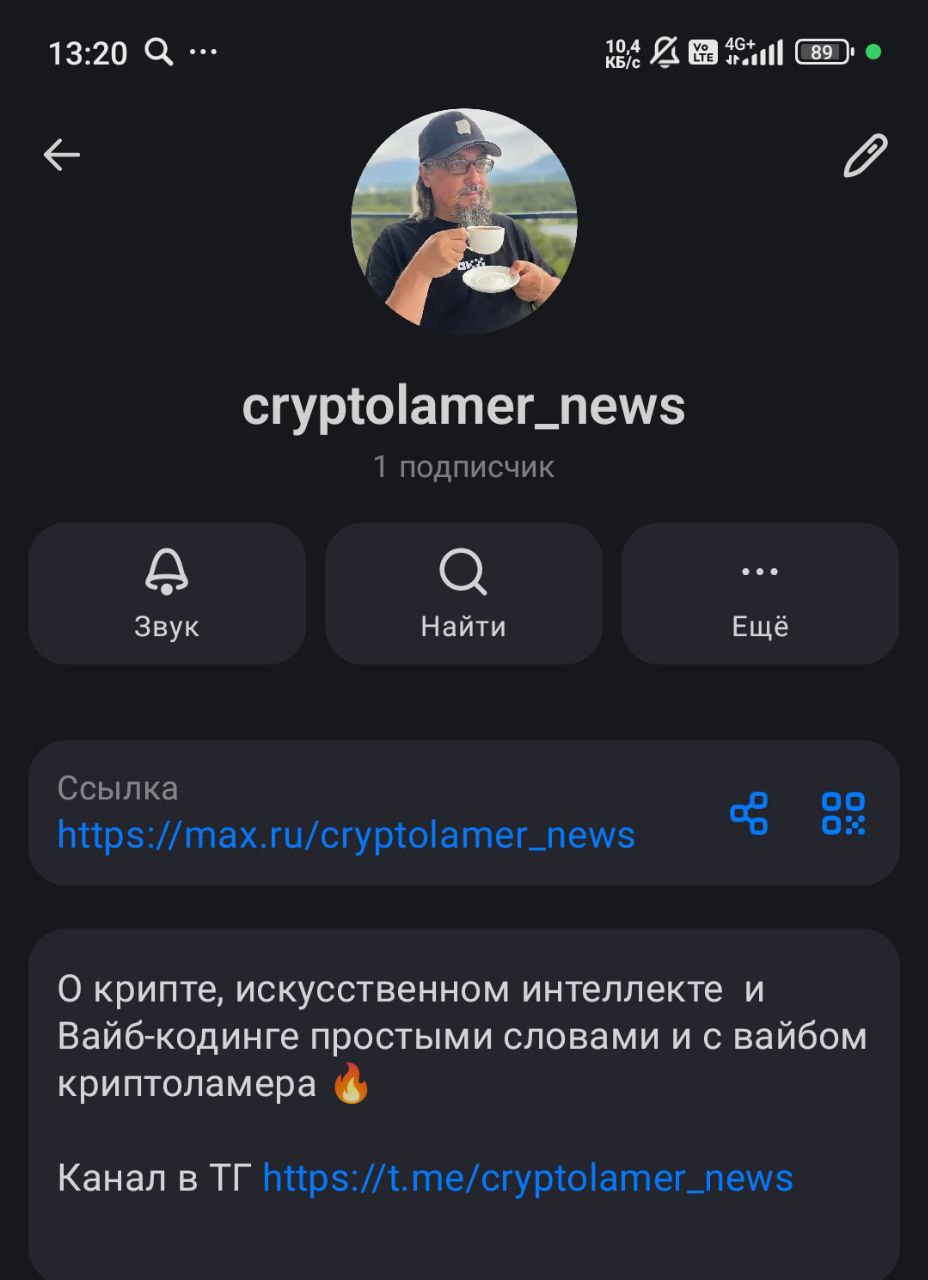Tap the battery indicator showing 89
This screenshot has width=928, height=1280.
click(822, 50)
